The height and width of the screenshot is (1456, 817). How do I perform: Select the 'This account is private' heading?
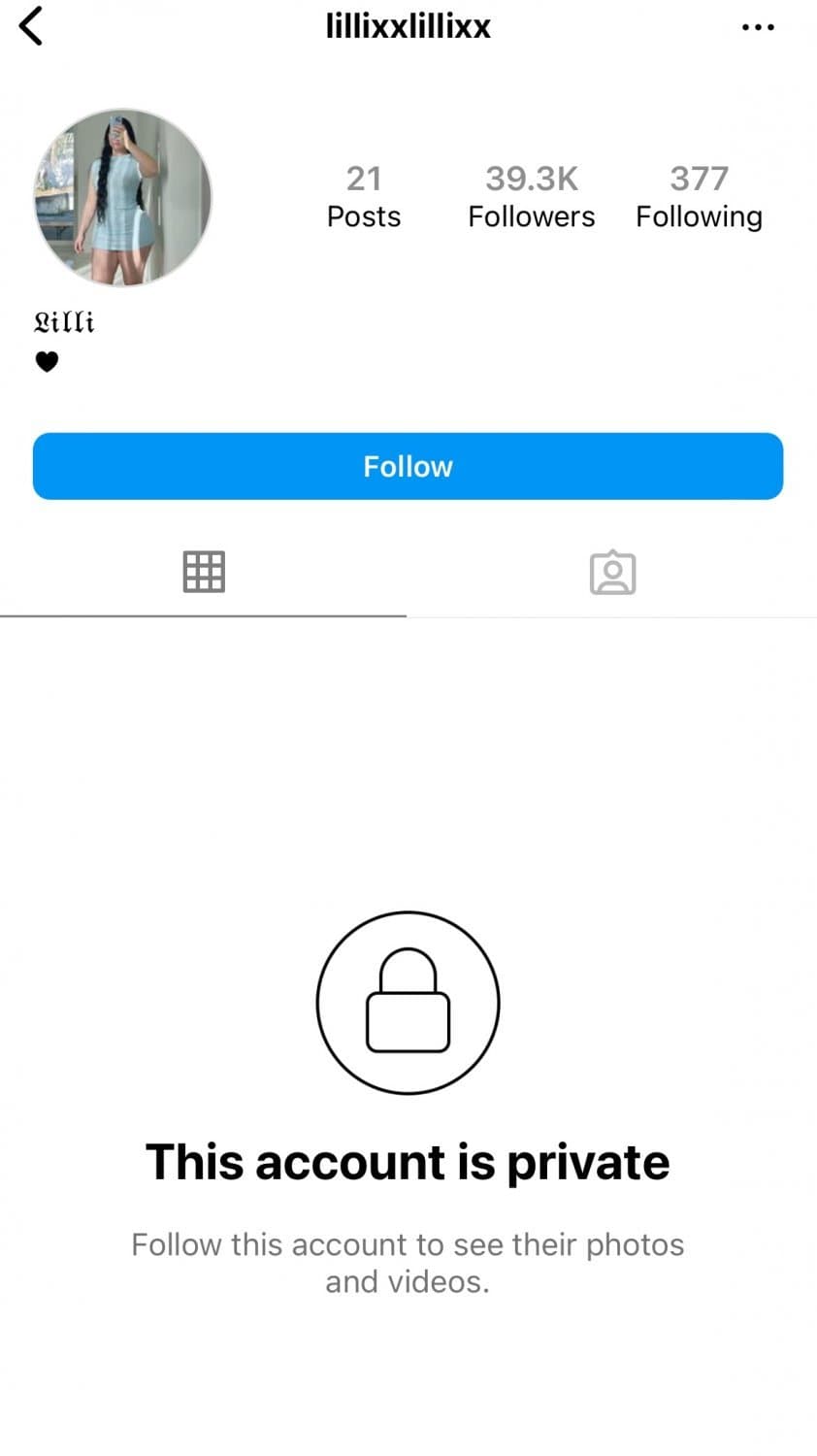tap(408, 1161)
